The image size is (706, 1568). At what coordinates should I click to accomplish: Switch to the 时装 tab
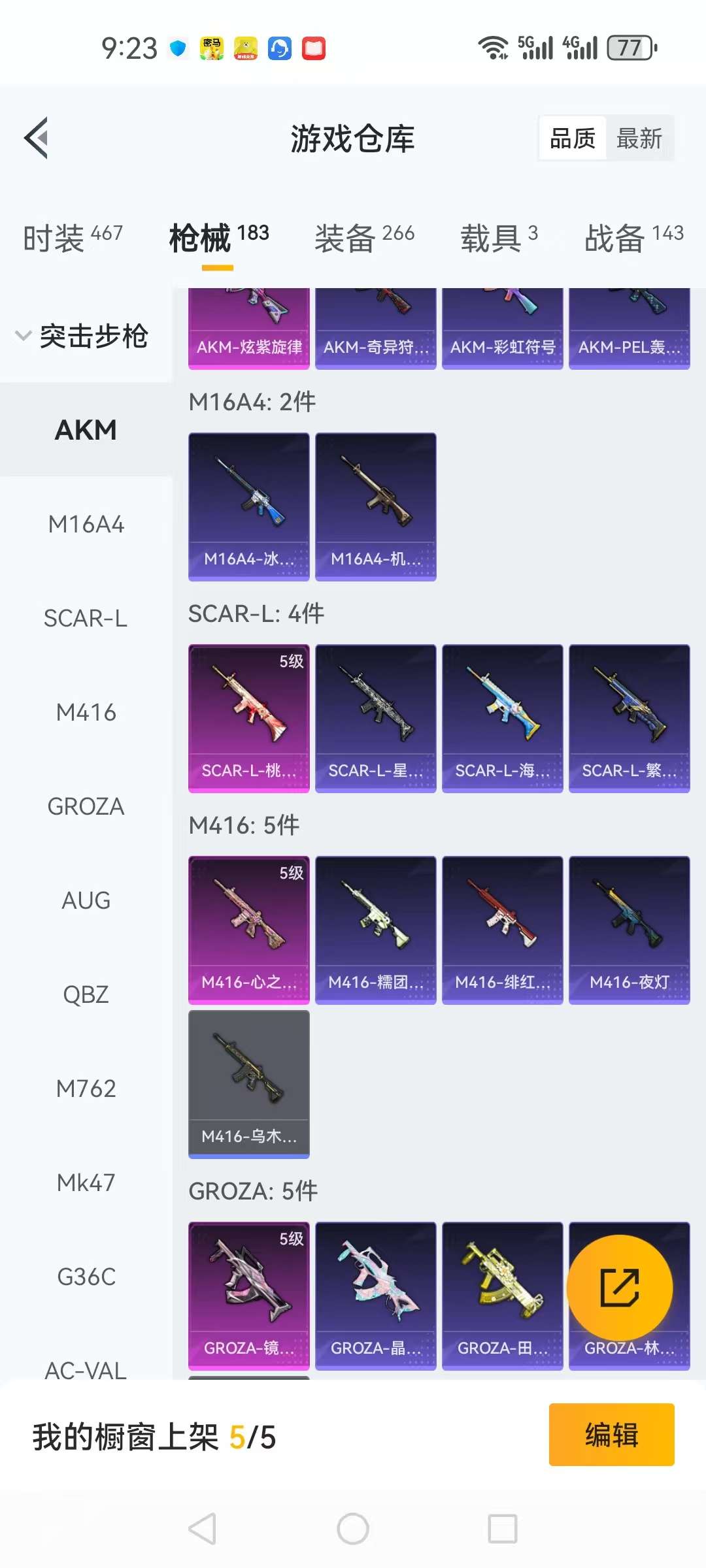73,238
